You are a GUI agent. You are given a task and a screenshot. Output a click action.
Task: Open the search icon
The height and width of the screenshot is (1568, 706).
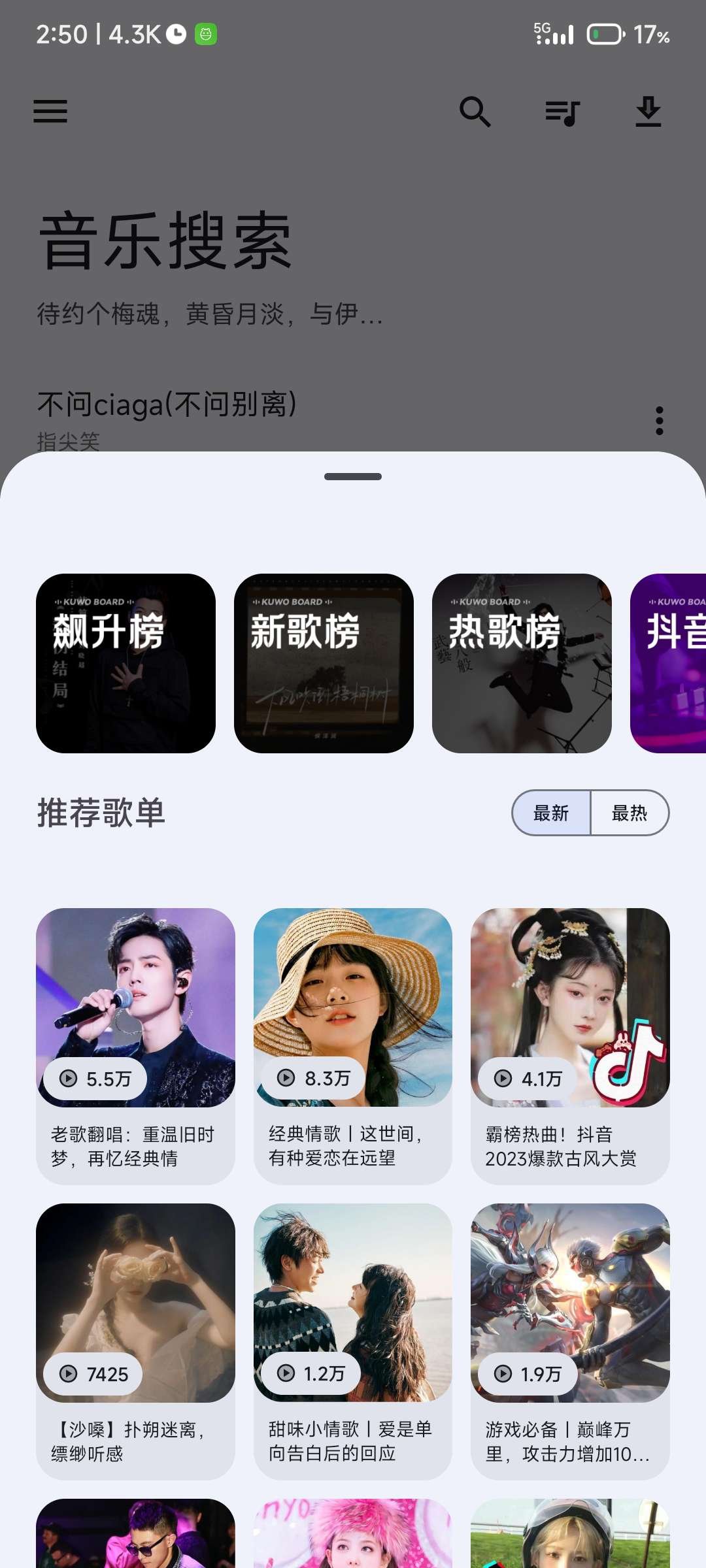pos(475,112)
